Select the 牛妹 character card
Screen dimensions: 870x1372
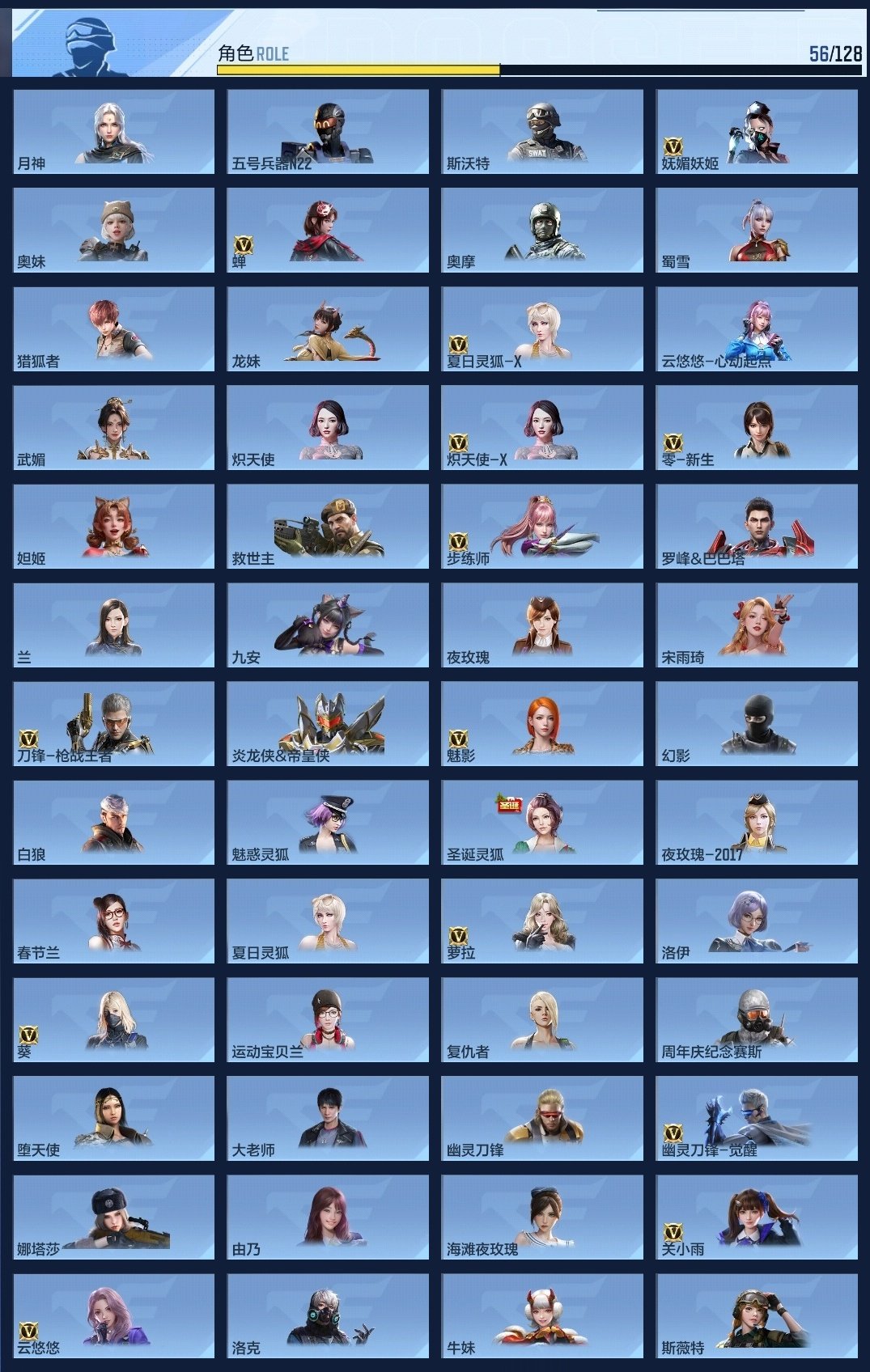[542, 1315]
